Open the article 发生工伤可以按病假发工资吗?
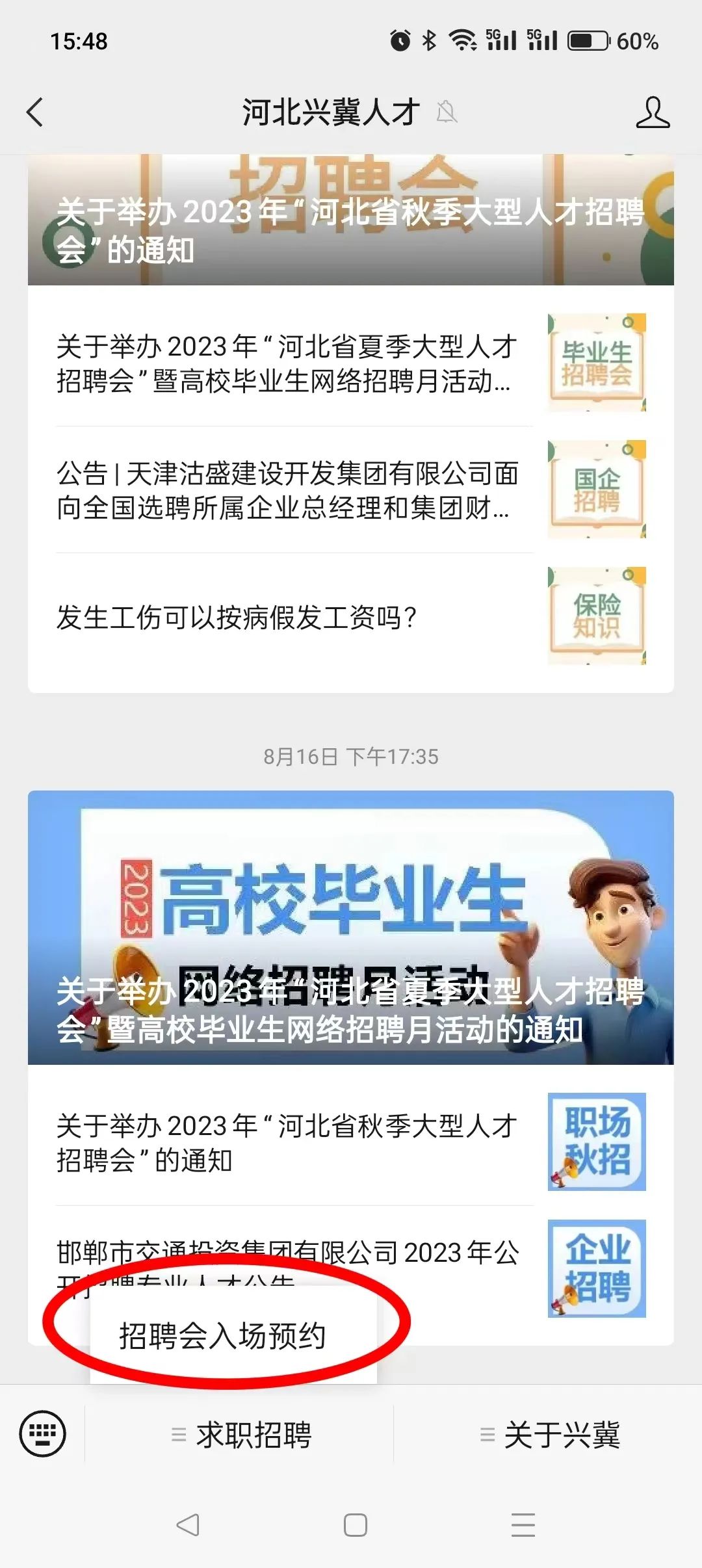702x1568 pixels. point(351,616)
